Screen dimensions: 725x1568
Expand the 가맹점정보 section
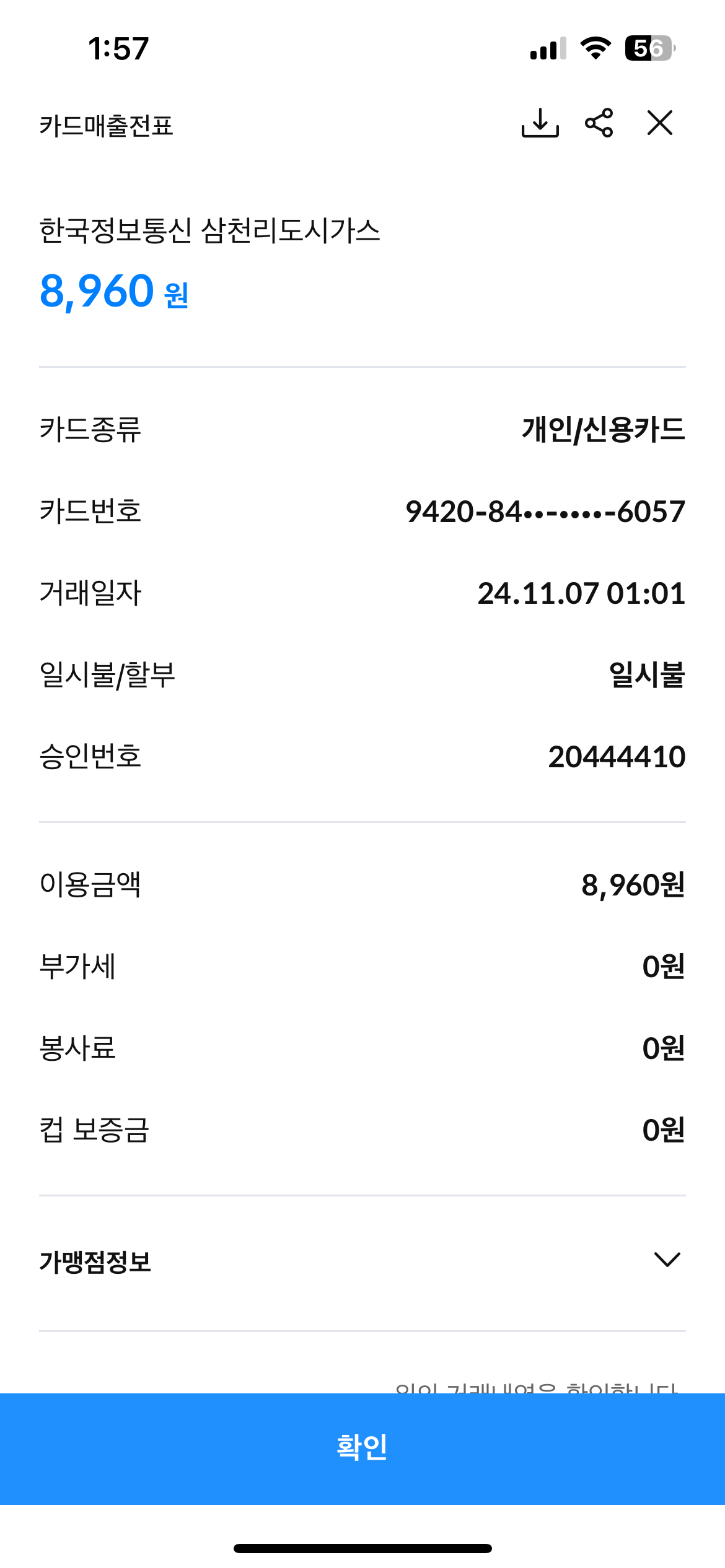667,1260
